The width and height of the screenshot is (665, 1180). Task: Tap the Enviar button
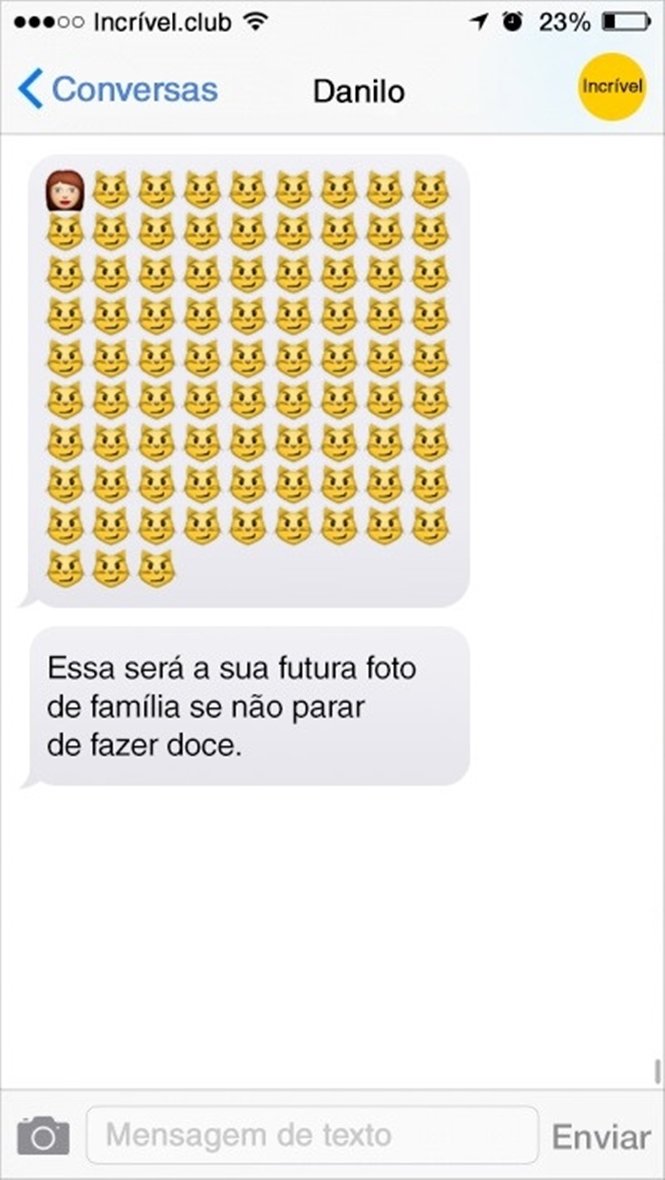[x=601, y=1136]
